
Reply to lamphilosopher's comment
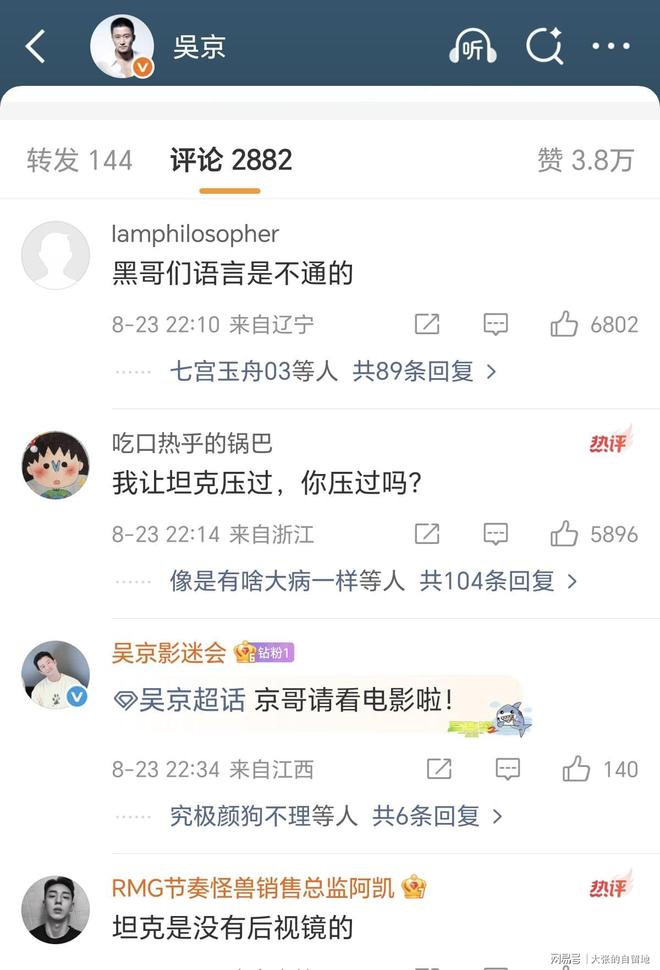tap(496, 324)
